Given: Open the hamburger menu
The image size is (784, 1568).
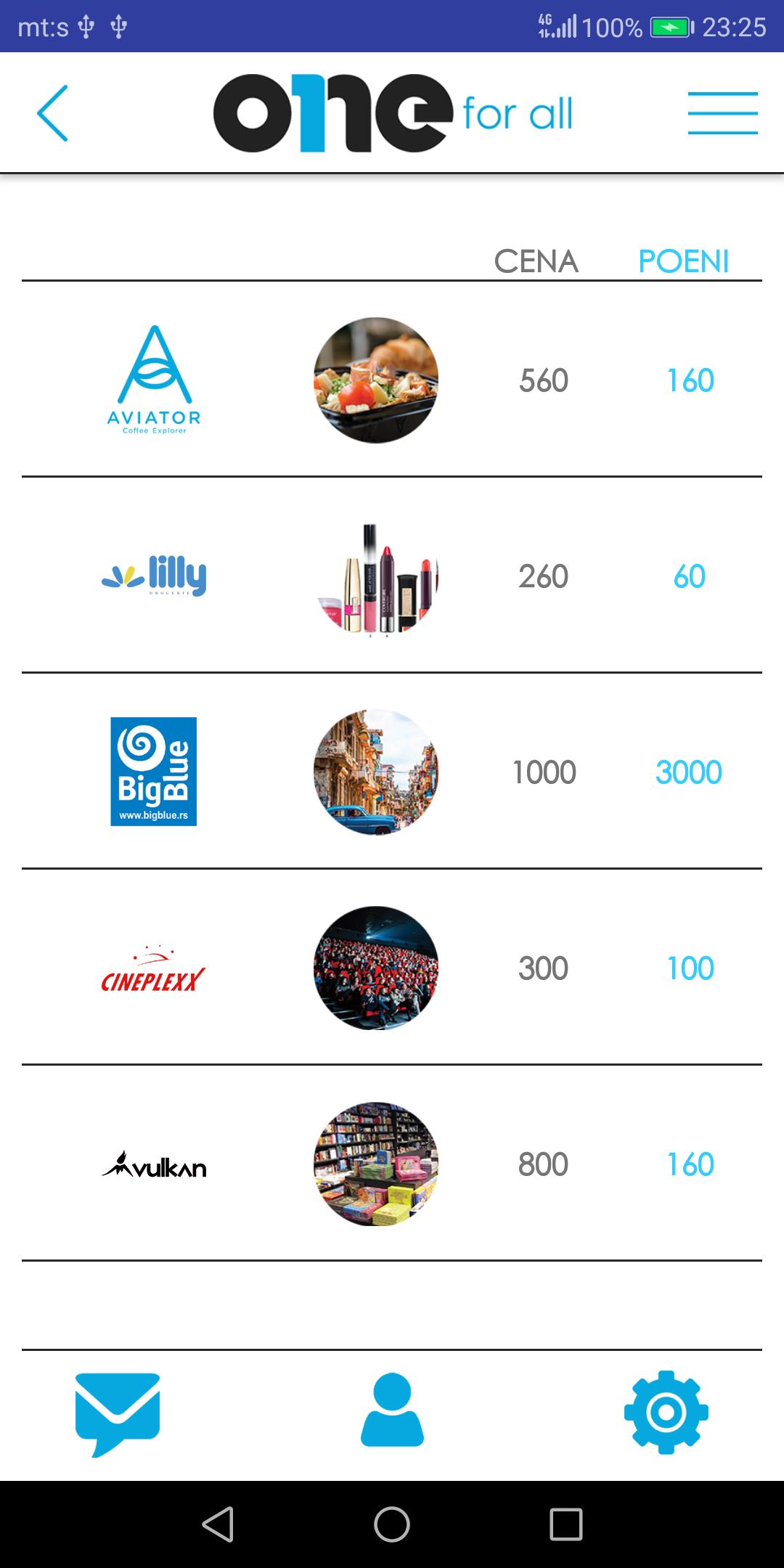Looking at the screenshot, I should [x=722, y=113].
